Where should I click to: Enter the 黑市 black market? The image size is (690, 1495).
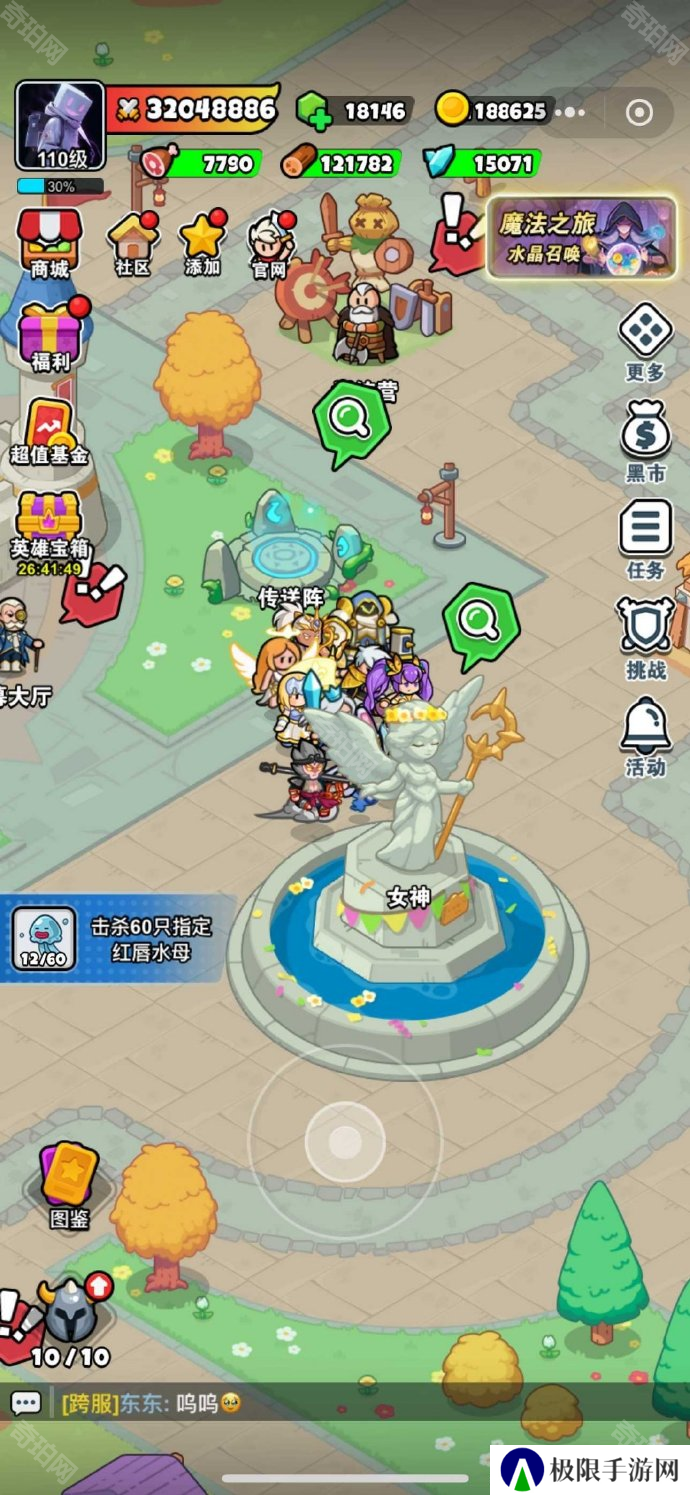[x=644, y=440]
